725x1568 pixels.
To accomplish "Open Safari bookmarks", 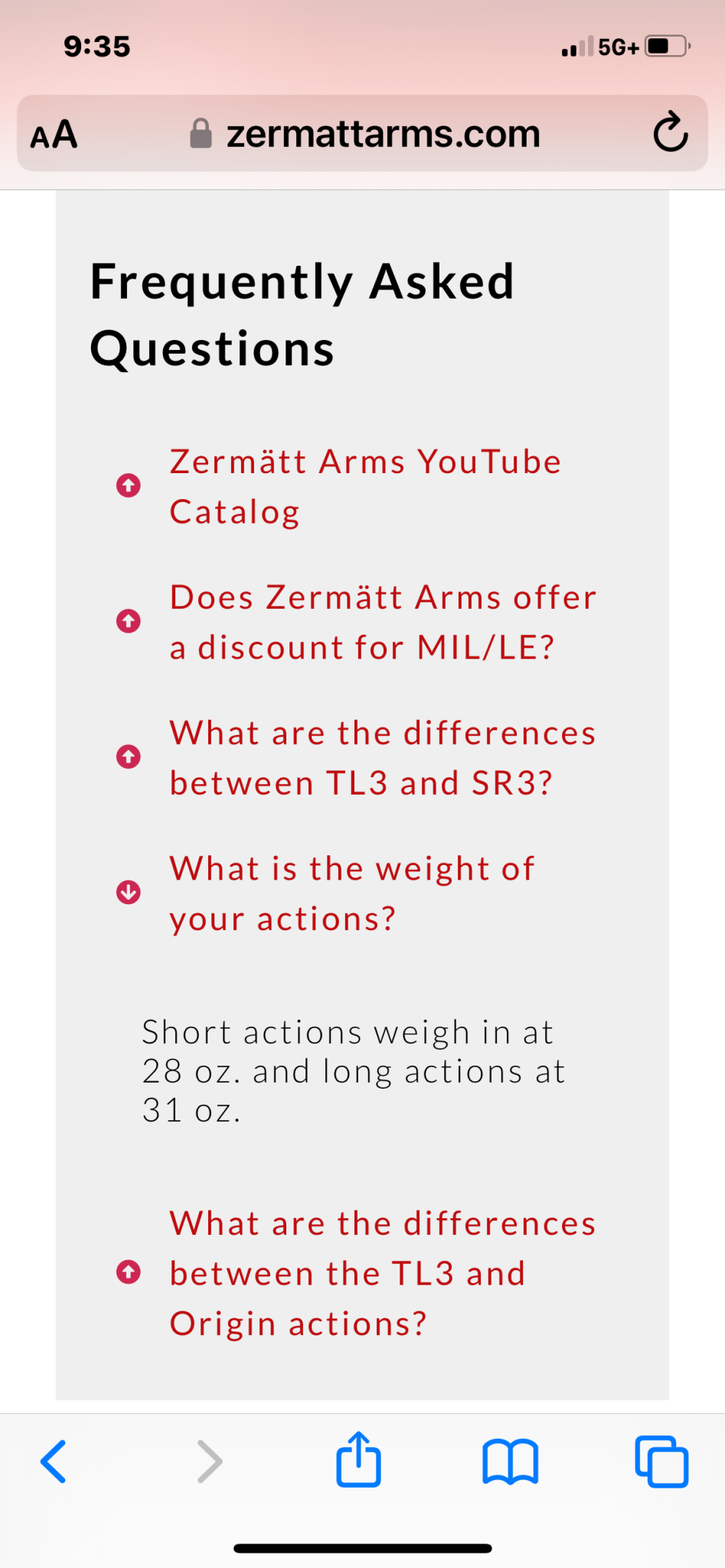I will click(511, 1462).
